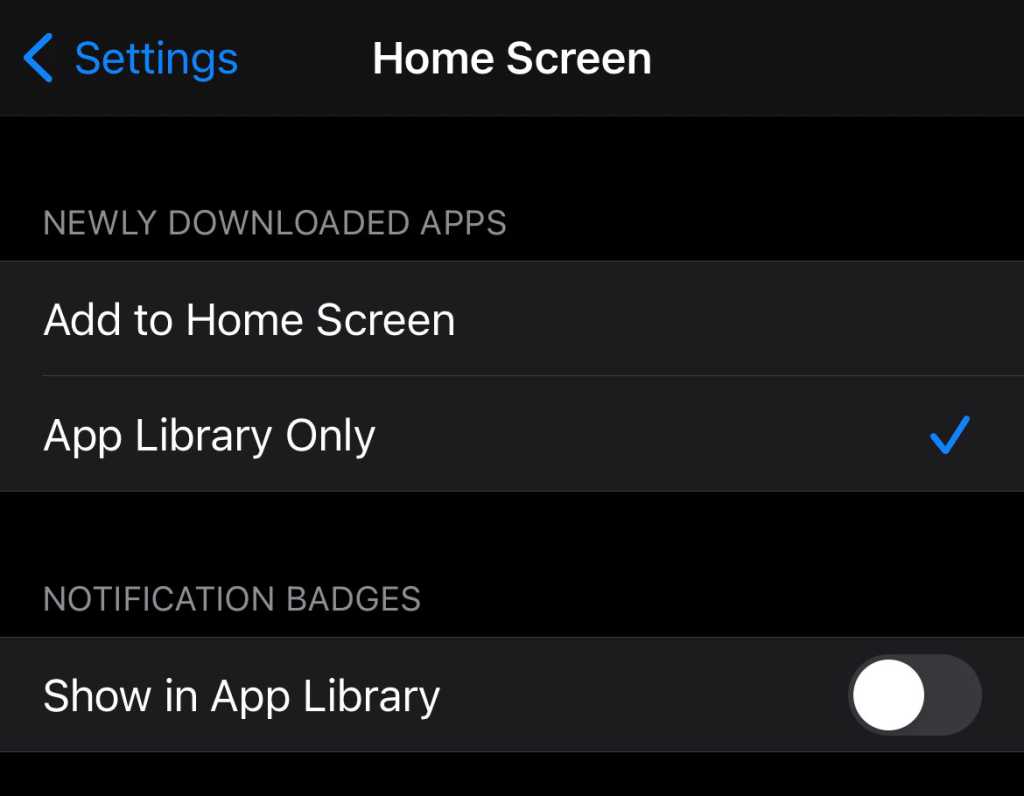Enable Show in App Library switch
The image size is (1024, 796).
pos(914,695)
